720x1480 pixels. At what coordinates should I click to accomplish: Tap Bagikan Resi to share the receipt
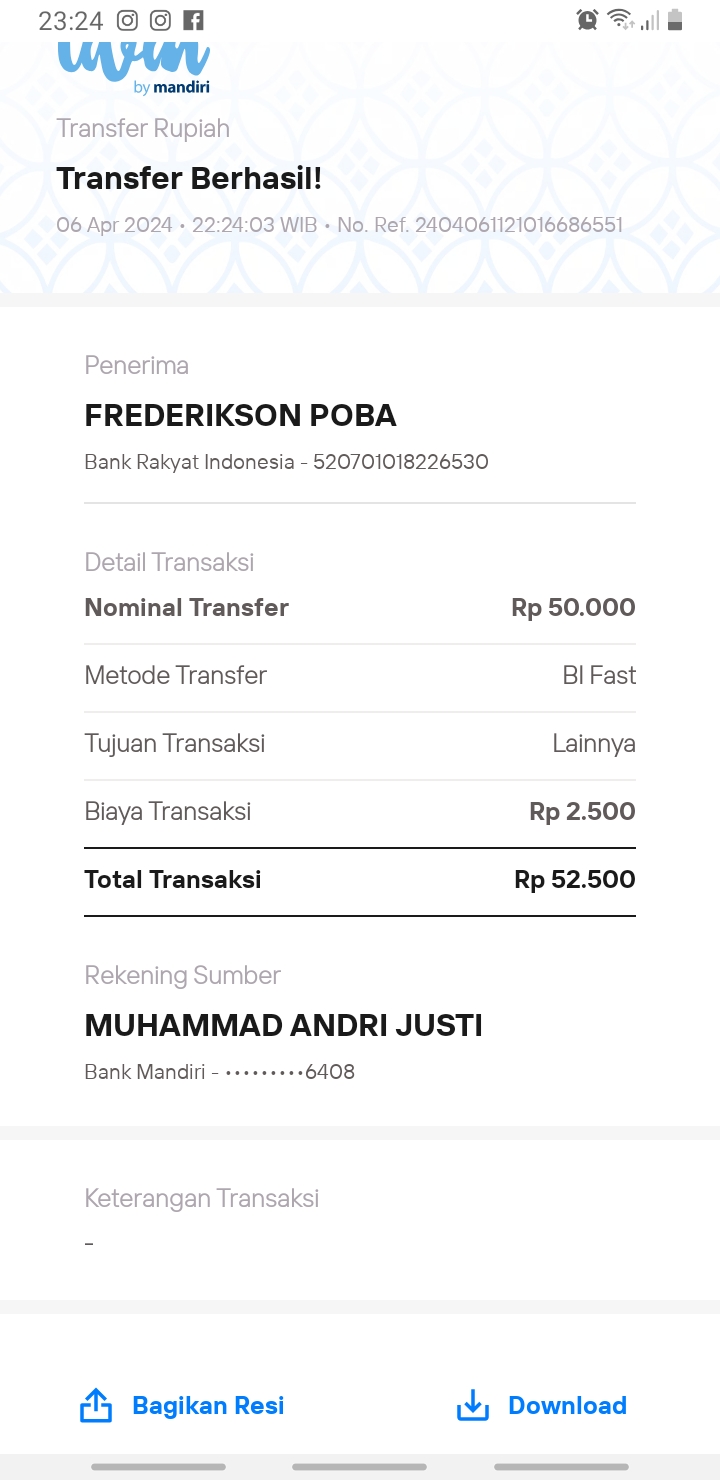[182, 1405]
